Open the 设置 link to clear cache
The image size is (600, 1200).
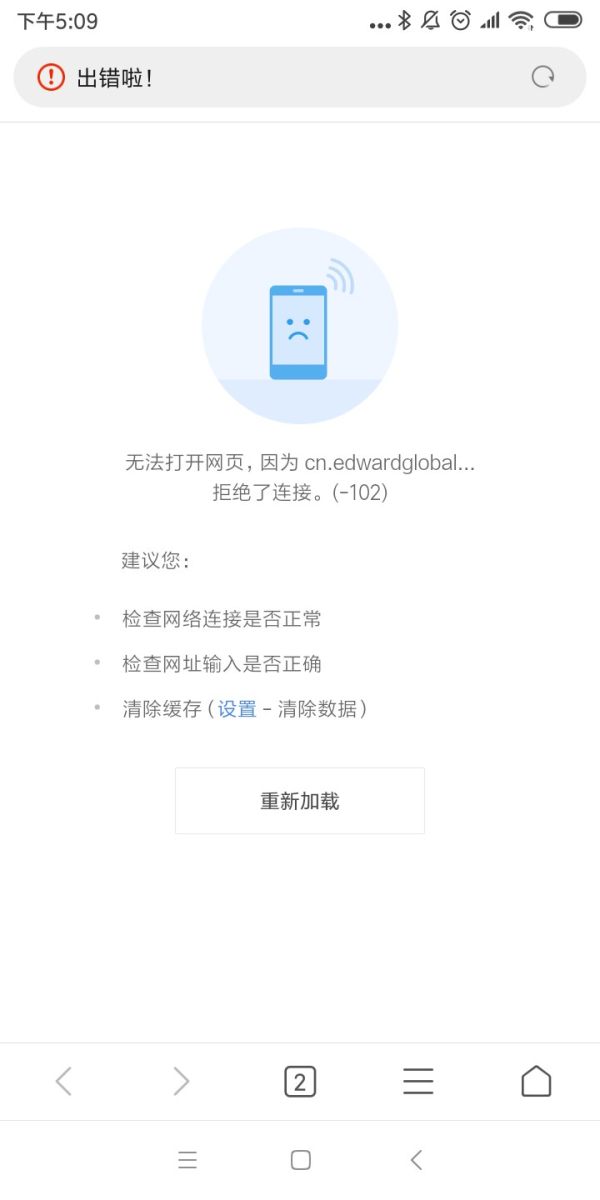point(237,709)
